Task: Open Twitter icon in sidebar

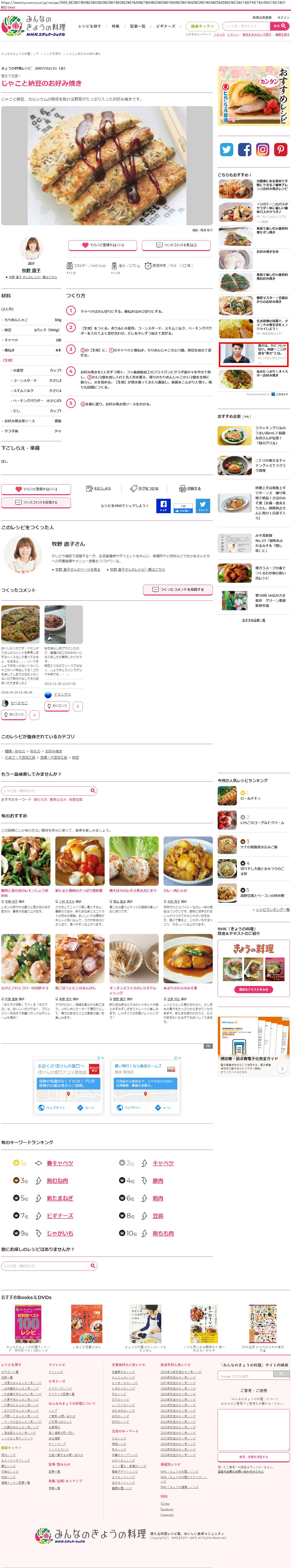Action: (x=227, y=149)
